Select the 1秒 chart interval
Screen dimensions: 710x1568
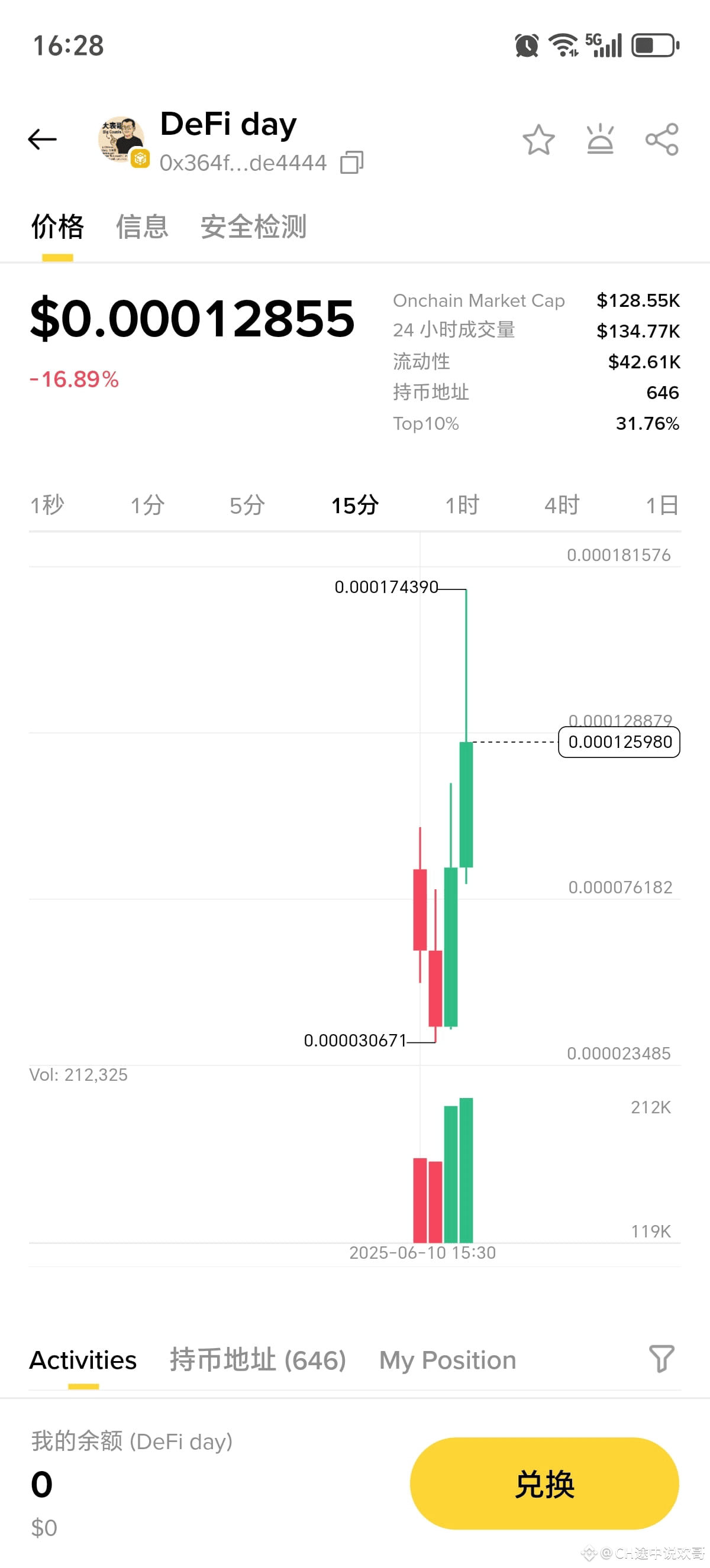(x=47, y=504)
